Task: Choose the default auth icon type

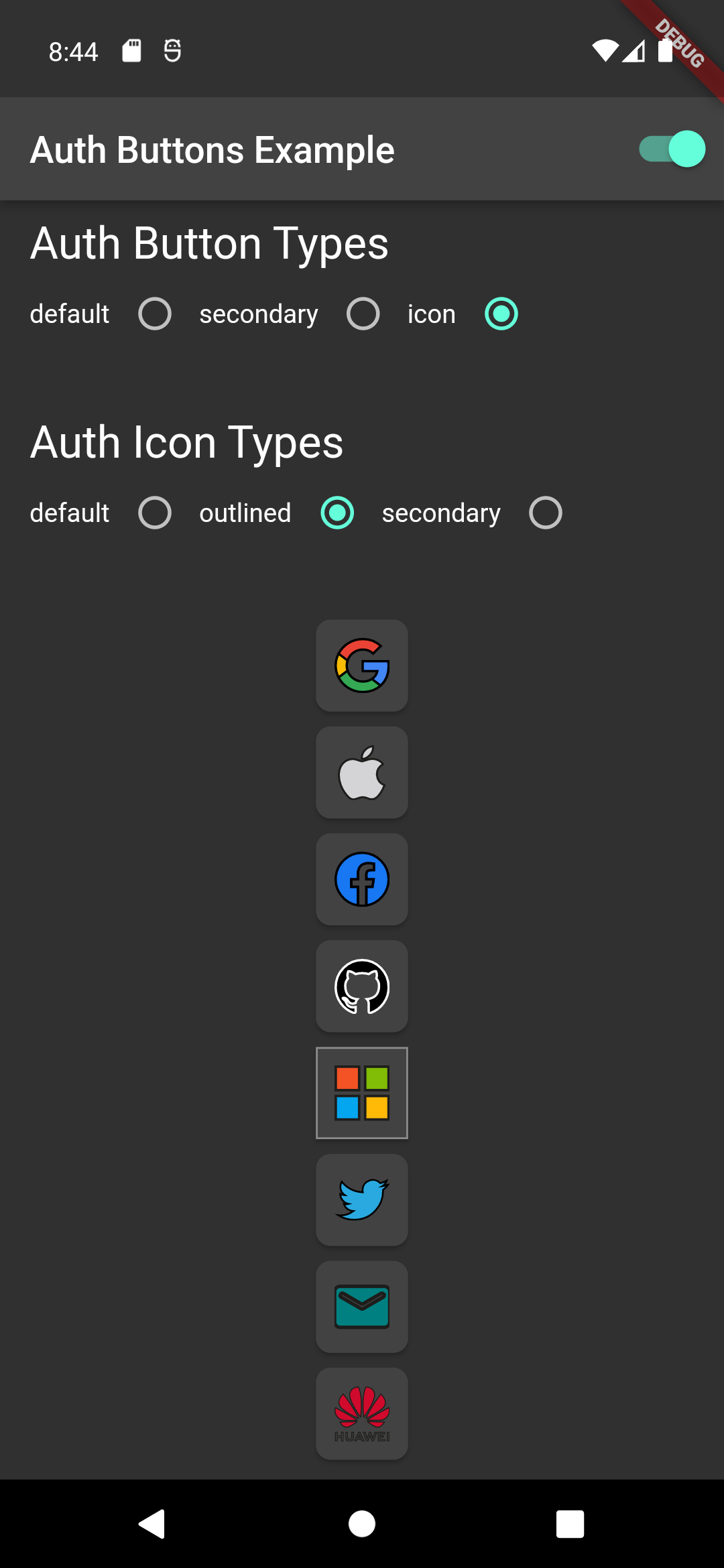Action: click(x=155, y=513)
